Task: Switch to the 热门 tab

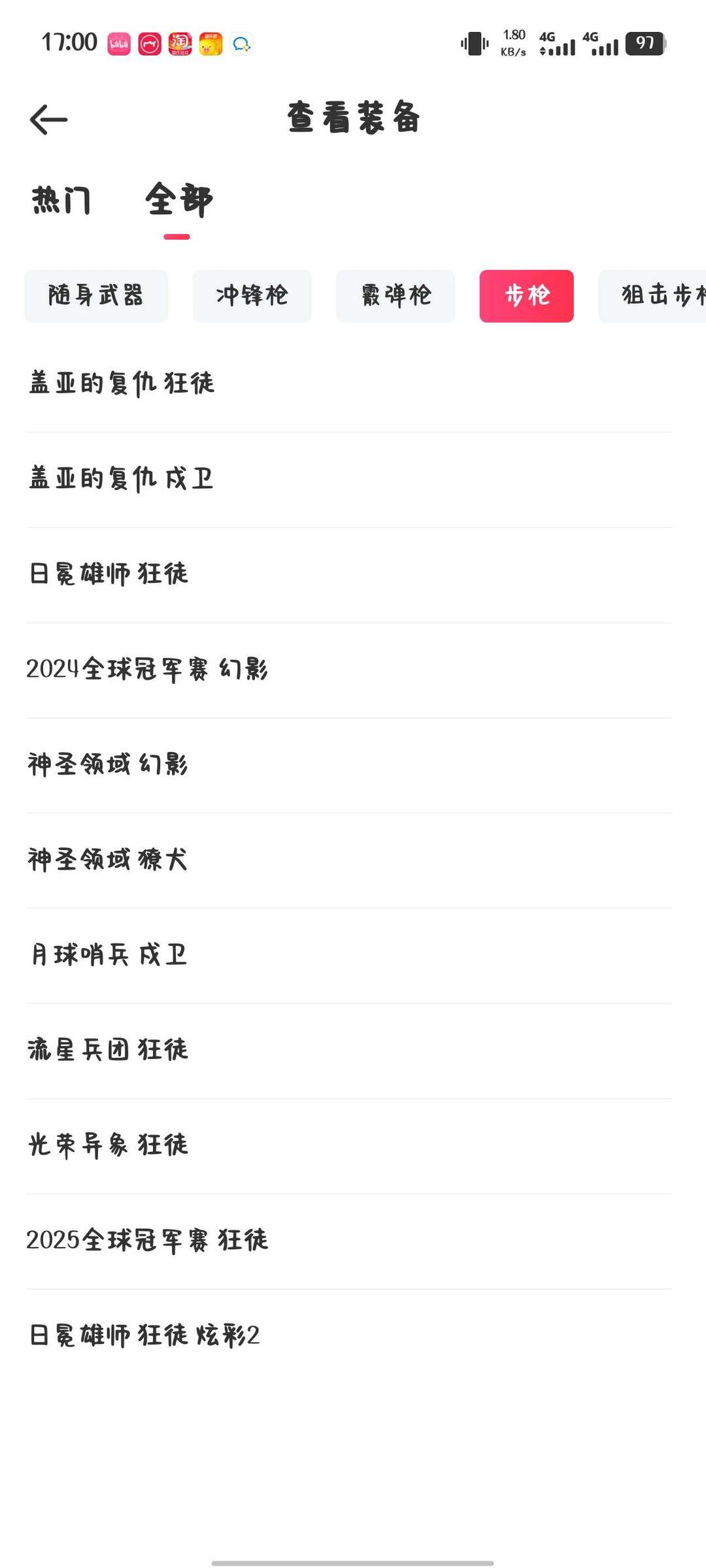Action: pos(61,200)
